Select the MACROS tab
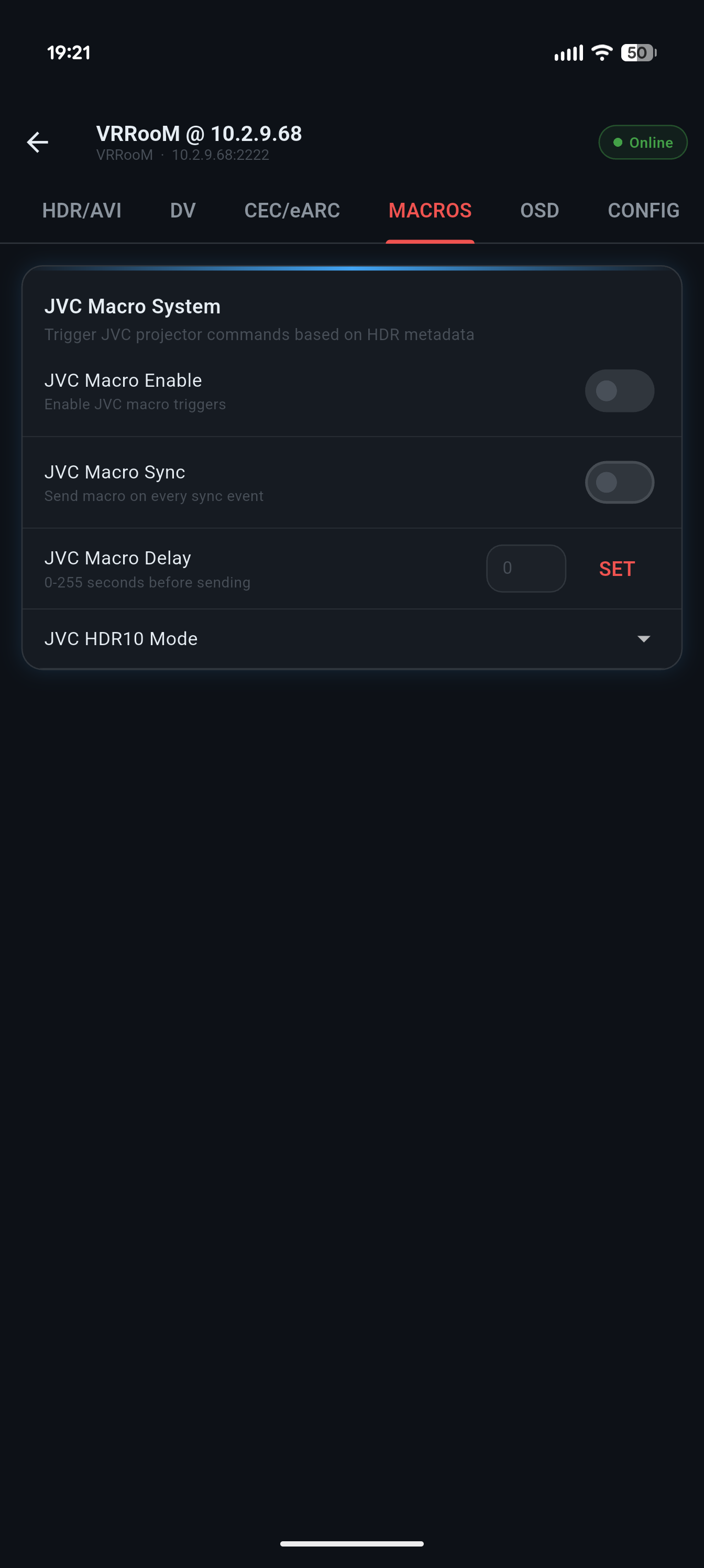 pos(430,211)
